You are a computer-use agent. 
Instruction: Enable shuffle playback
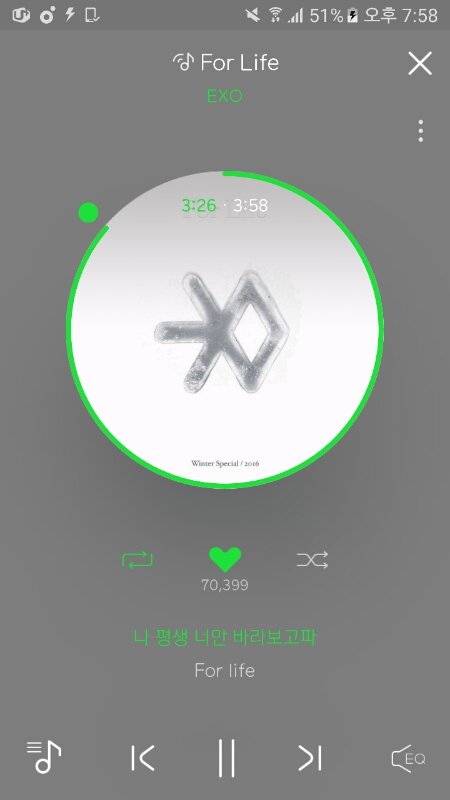pyautogui.click(x=312, y=560)
